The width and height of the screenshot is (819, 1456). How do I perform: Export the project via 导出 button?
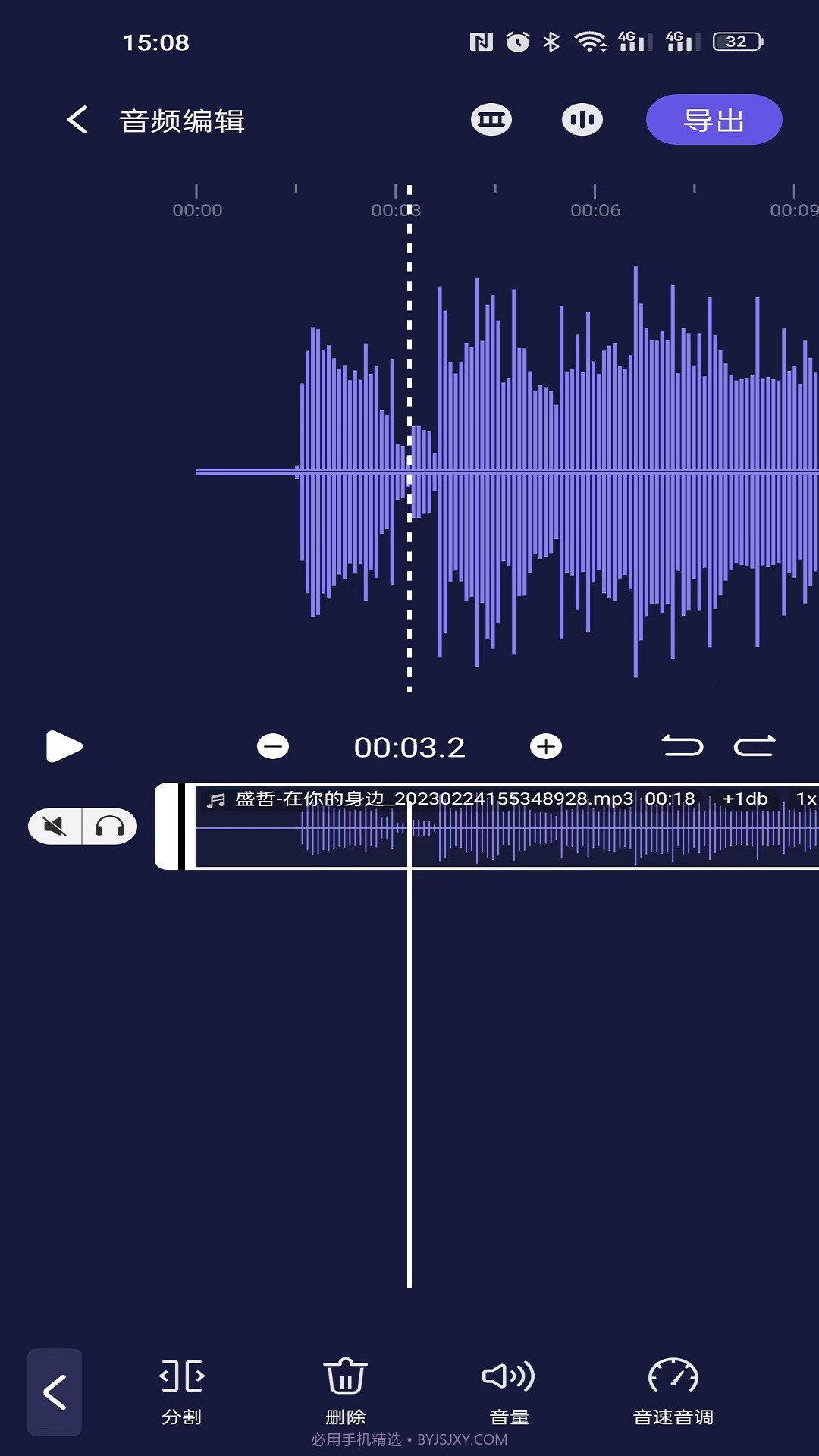tap(713, 119)
